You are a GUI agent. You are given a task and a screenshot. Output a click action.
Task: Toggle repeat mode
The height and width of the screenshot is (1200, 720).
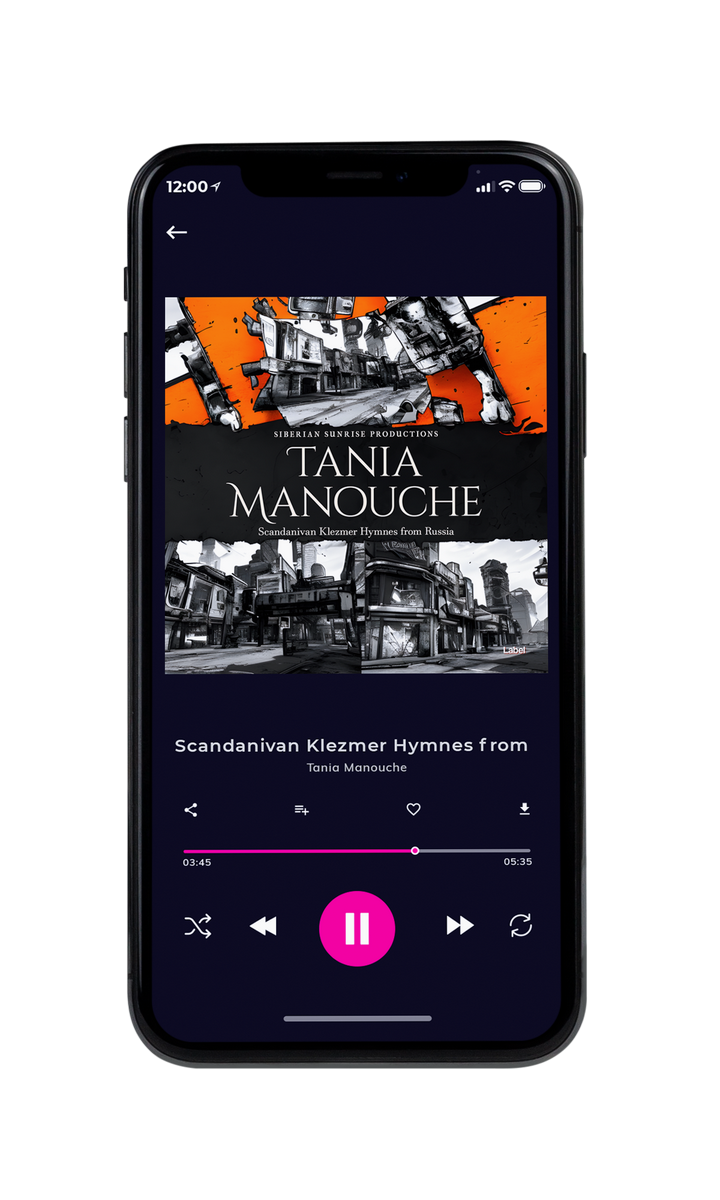coord(521,926)
